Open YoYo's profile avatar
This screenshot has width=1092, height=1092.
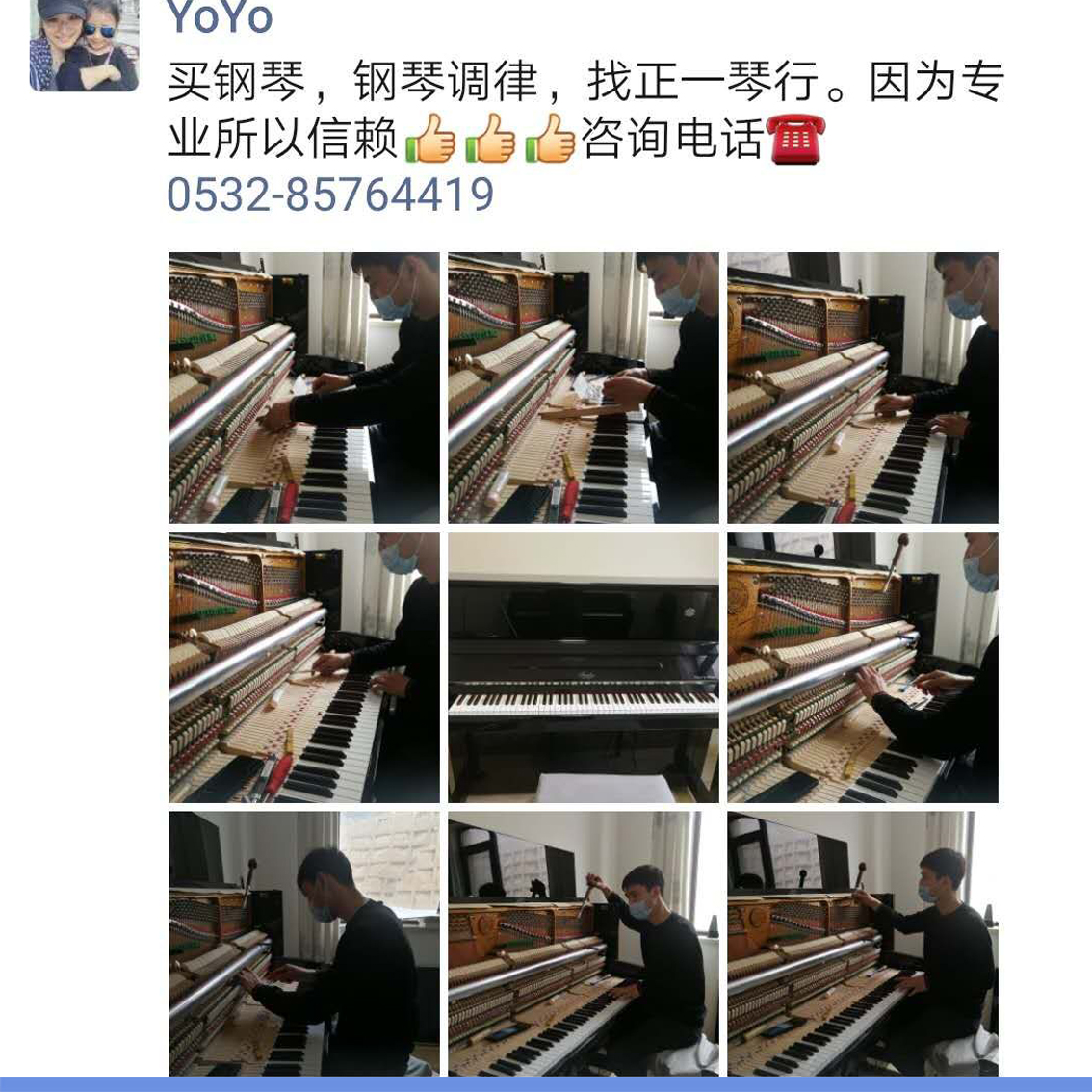84,45
